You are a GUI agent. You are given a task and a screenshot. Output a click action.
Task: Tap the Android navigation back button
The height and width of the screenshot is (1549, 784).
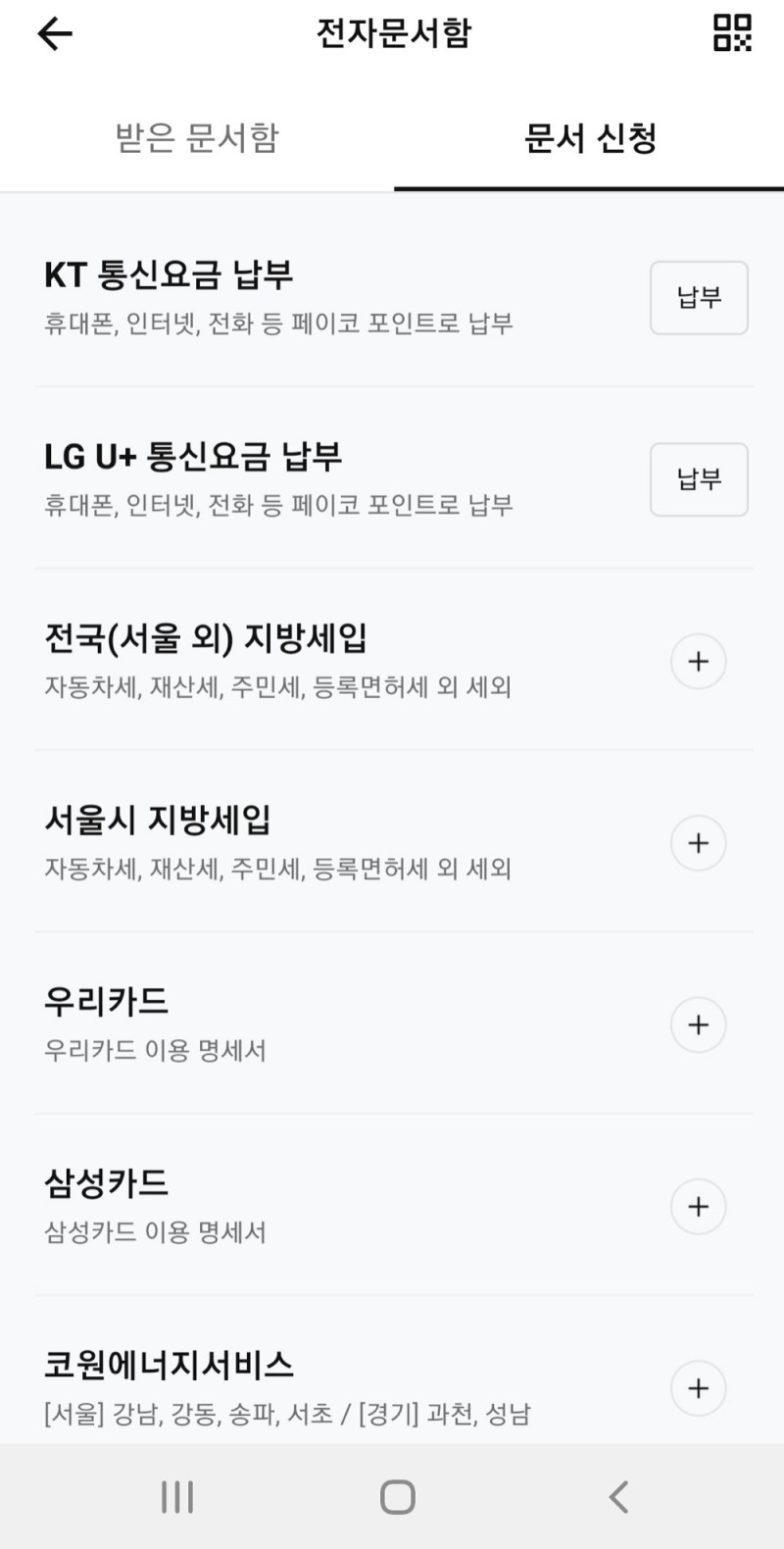[x=617, y=1497]
